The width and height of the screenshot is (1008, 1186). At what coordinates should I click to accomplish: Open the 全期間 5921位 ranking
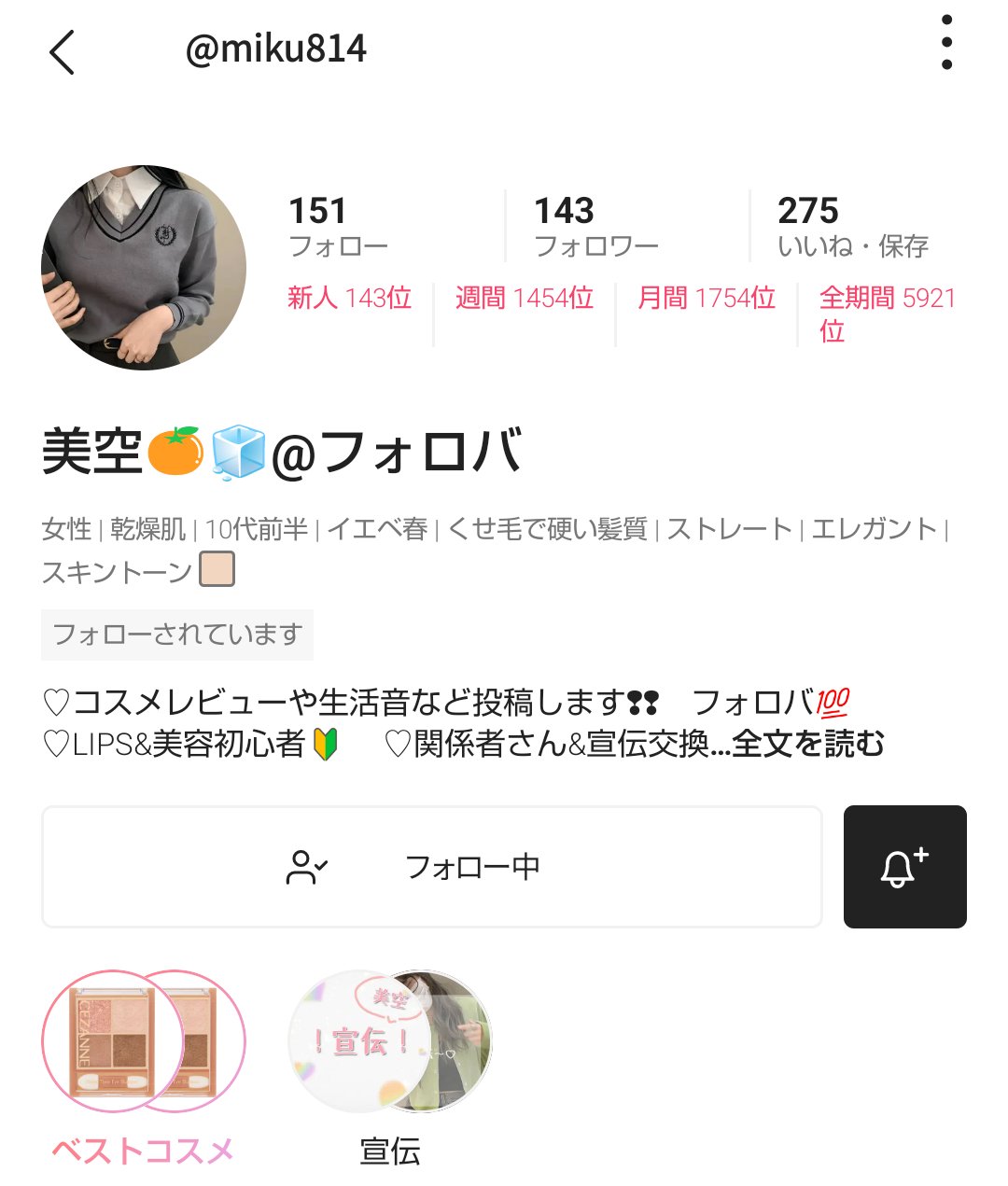[x=887, y=313]
